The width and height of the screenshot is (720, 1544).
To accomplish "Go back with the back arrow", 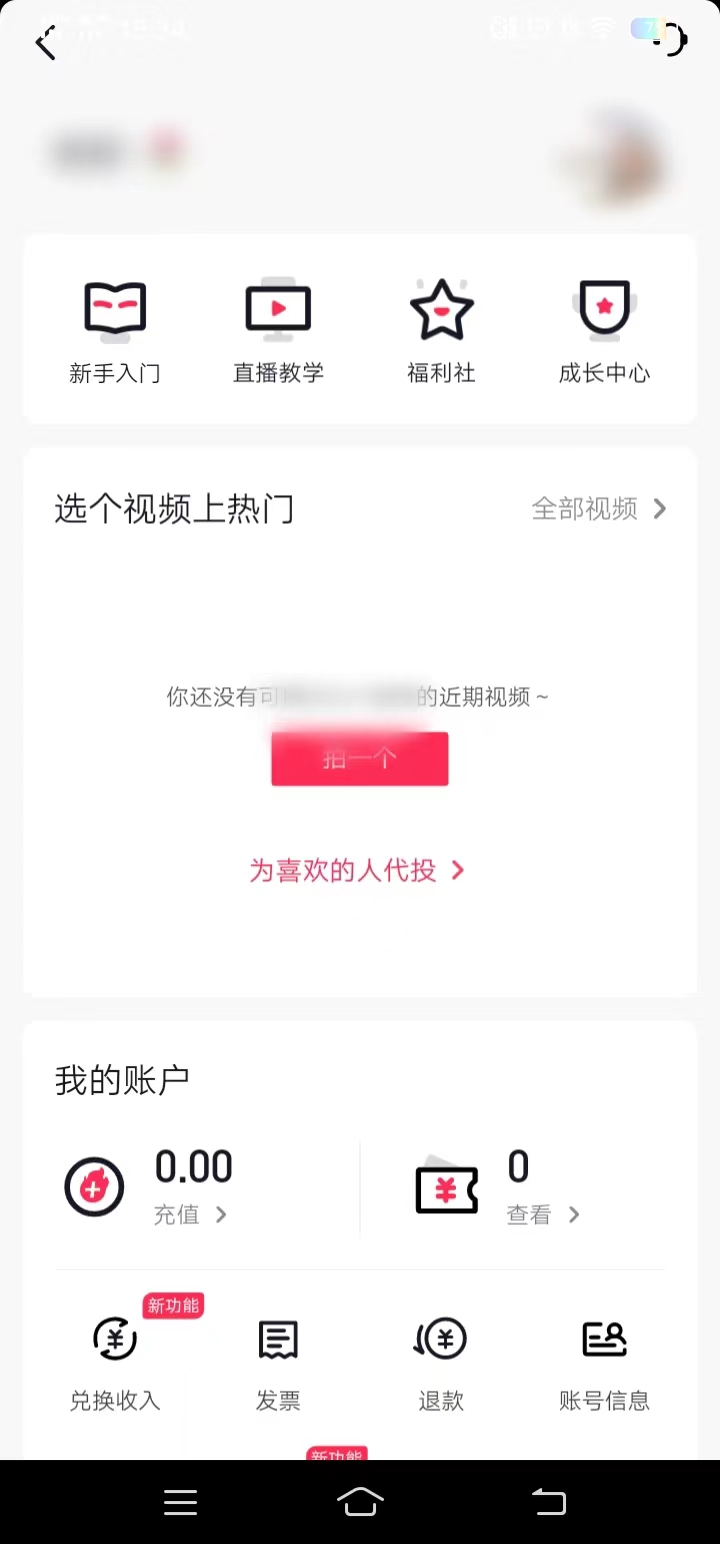I will click(x=44, y=42).
